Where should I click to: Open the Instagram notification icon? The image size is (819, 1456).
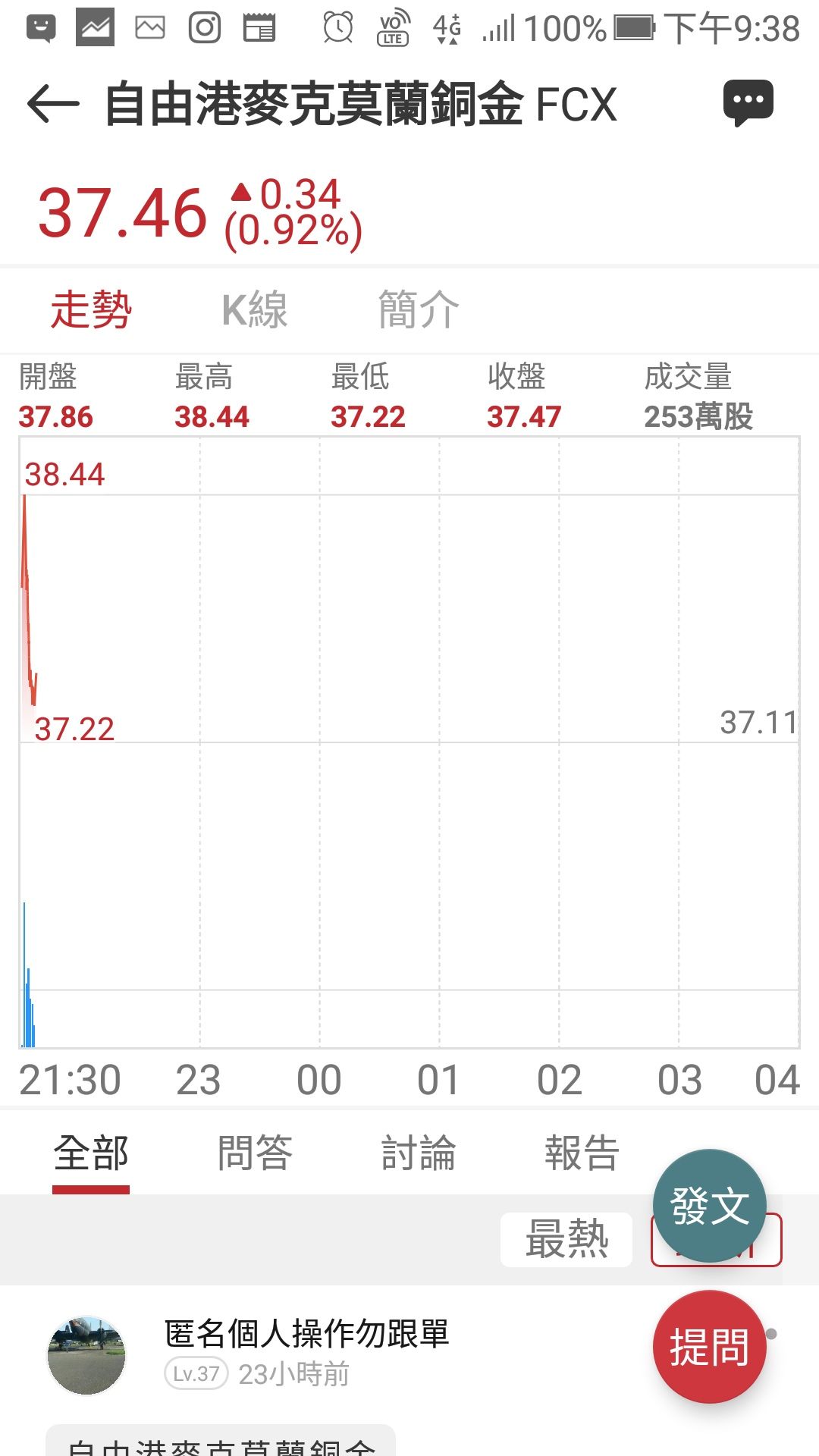tap(203, 27)
